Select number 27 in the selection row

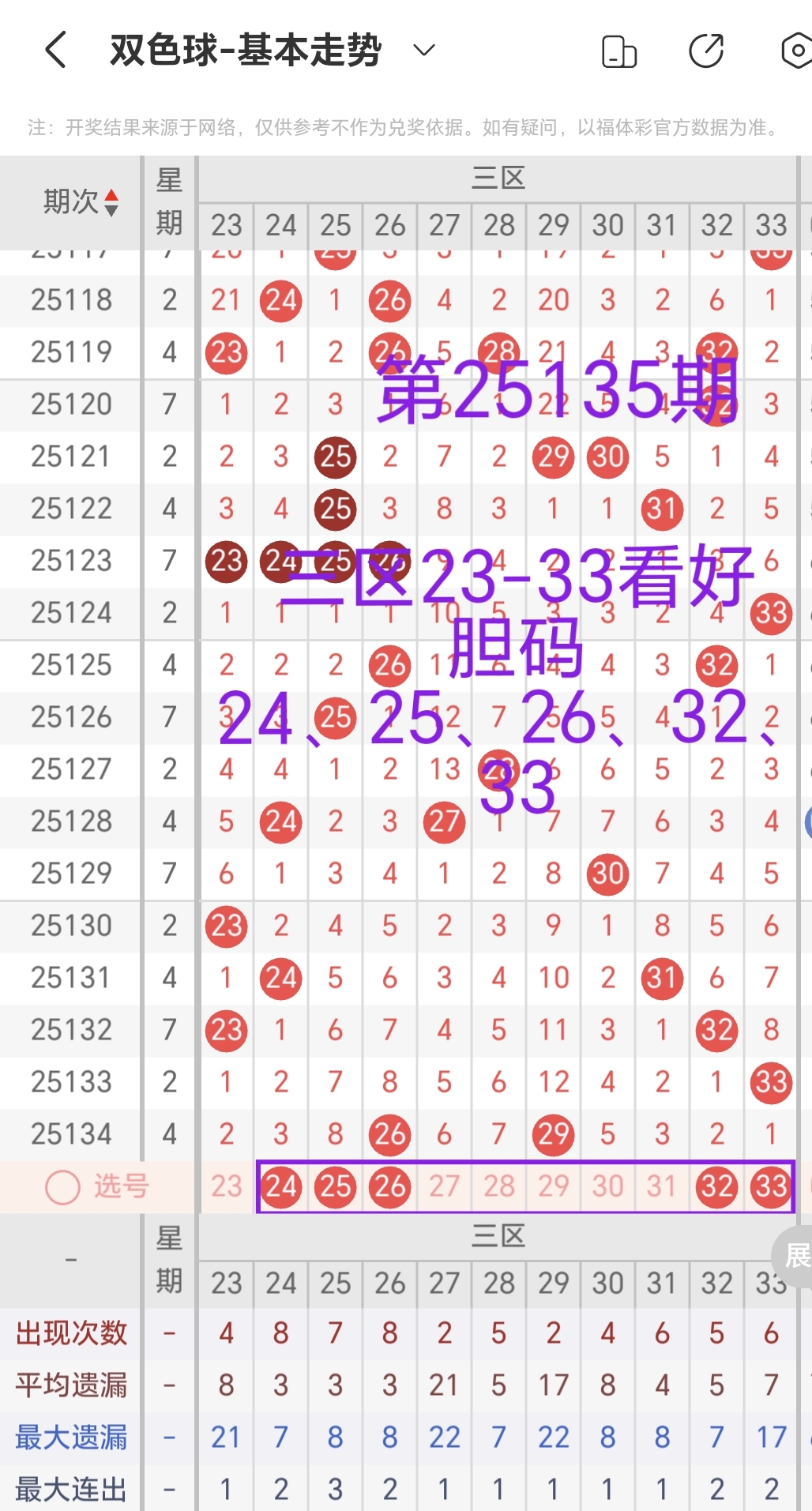444,1186
